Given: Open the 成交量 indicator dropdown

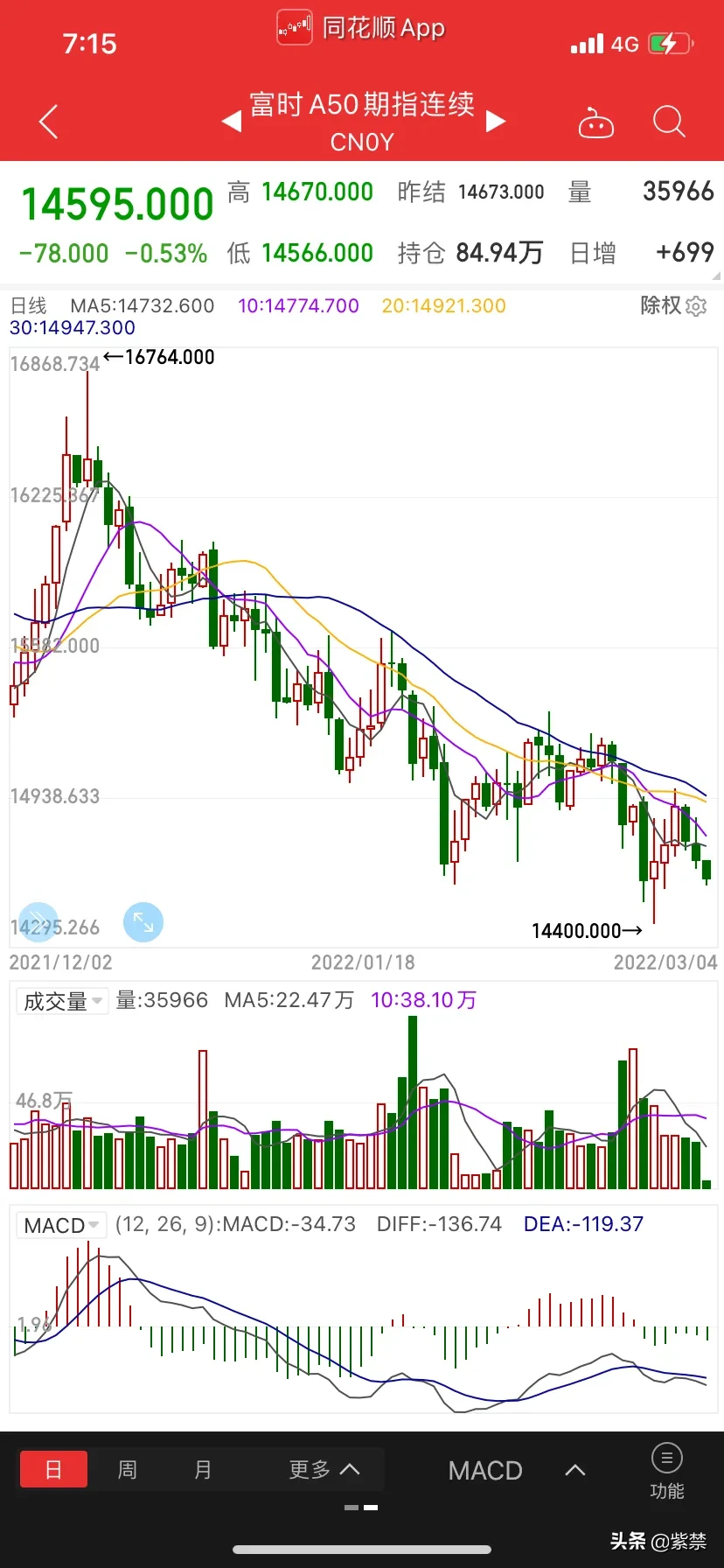Looking at the screenshot, I should (x=62, y=1000).
